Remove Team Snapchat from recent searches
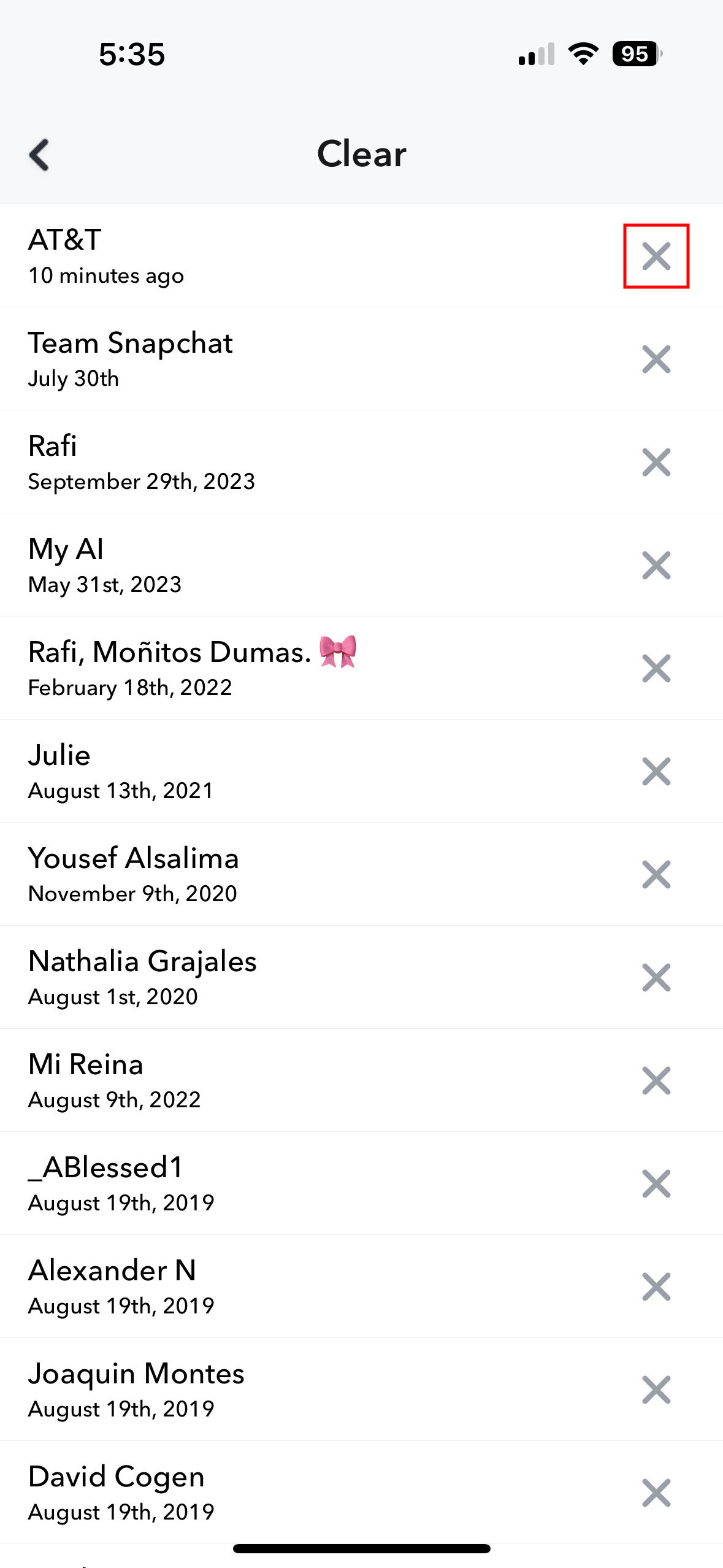The height and width of the screenshot is (1568, 723). 656,359
